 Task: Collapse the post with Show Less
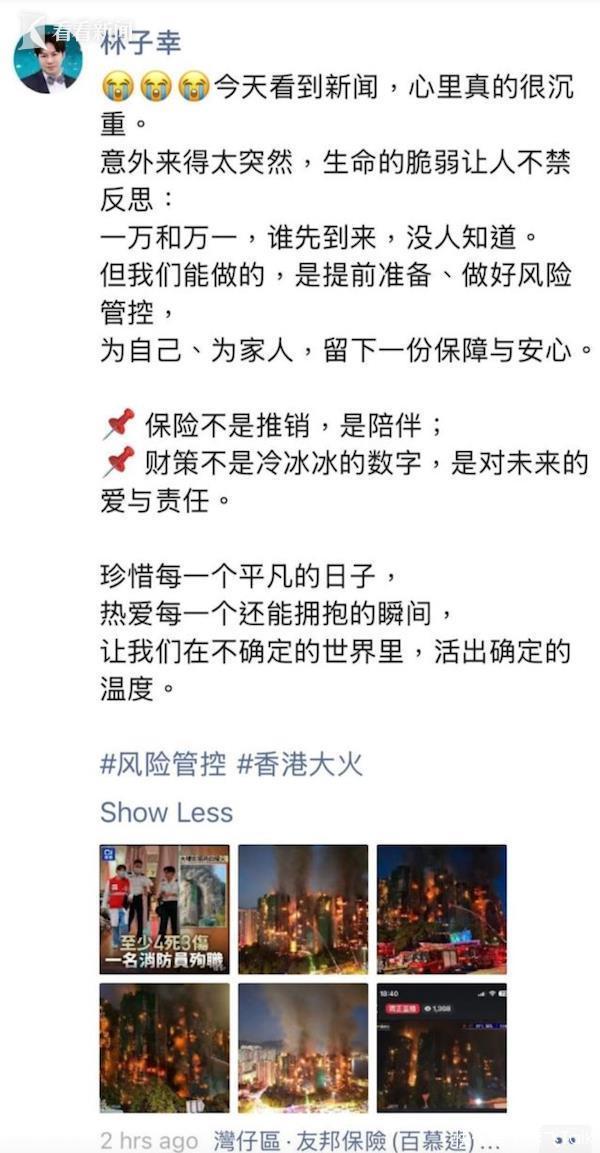coord(166,812)
